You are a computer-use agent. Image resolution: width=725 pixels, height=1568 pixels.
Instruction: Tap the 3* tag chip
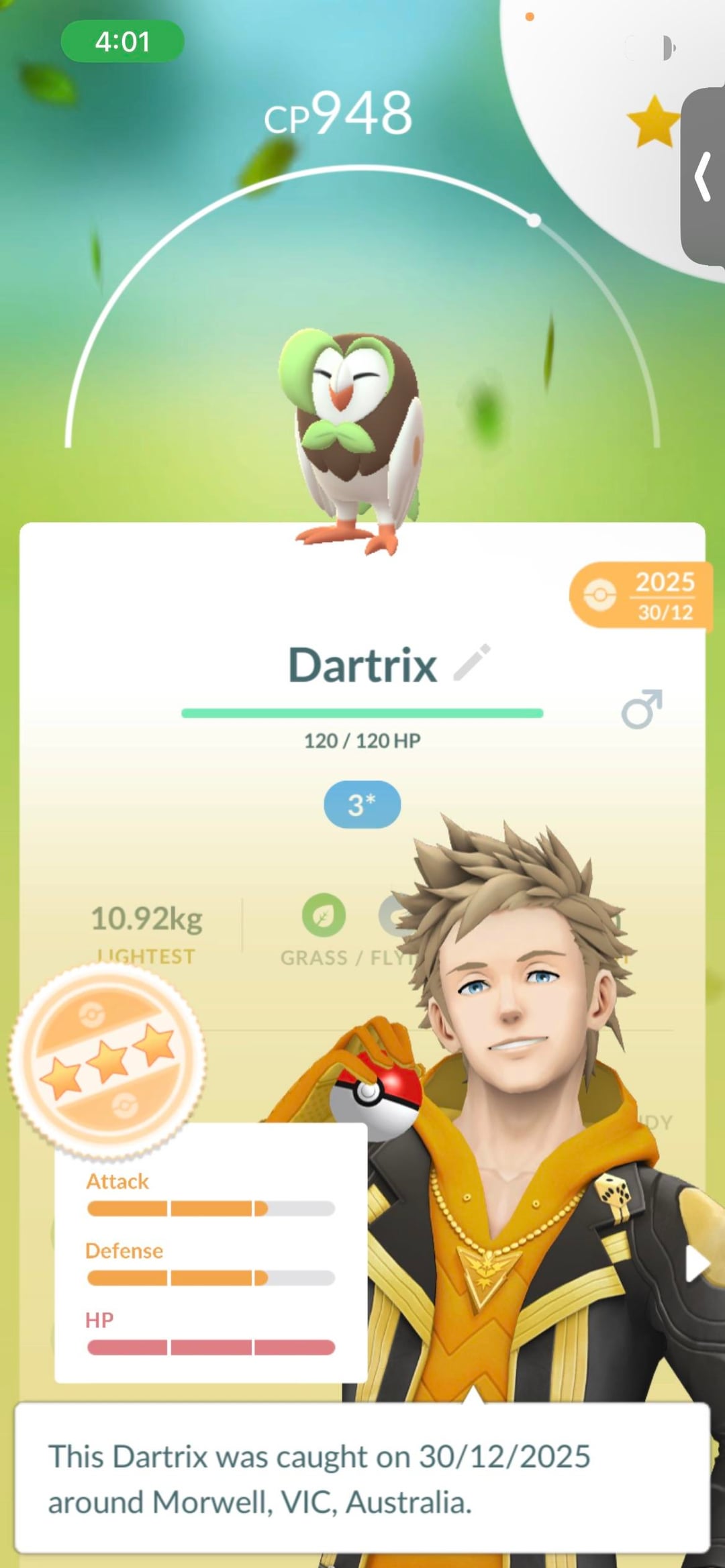click(x=362, y=804)
